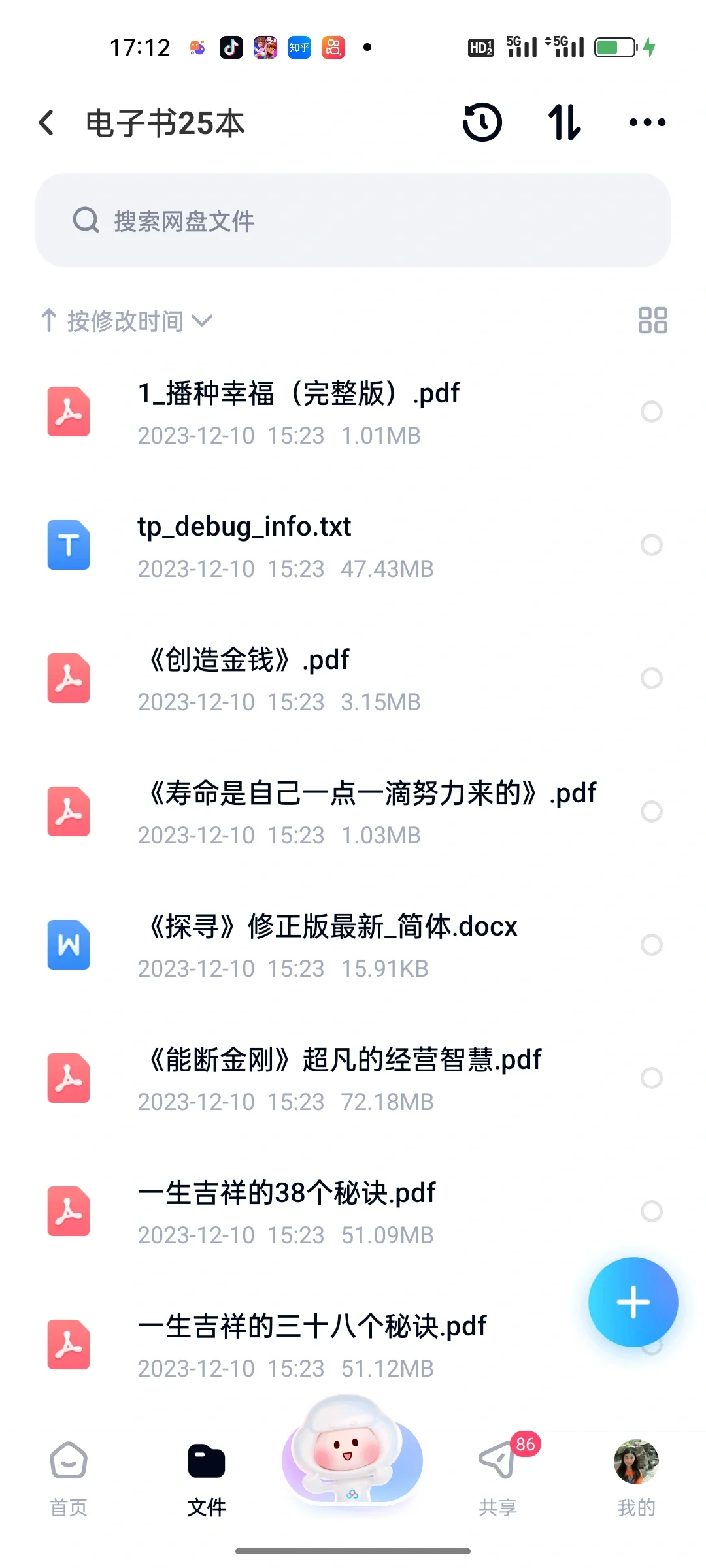The image size is (706, 1568).
Task: Tap the blue plus add button
Action: 633,1302
